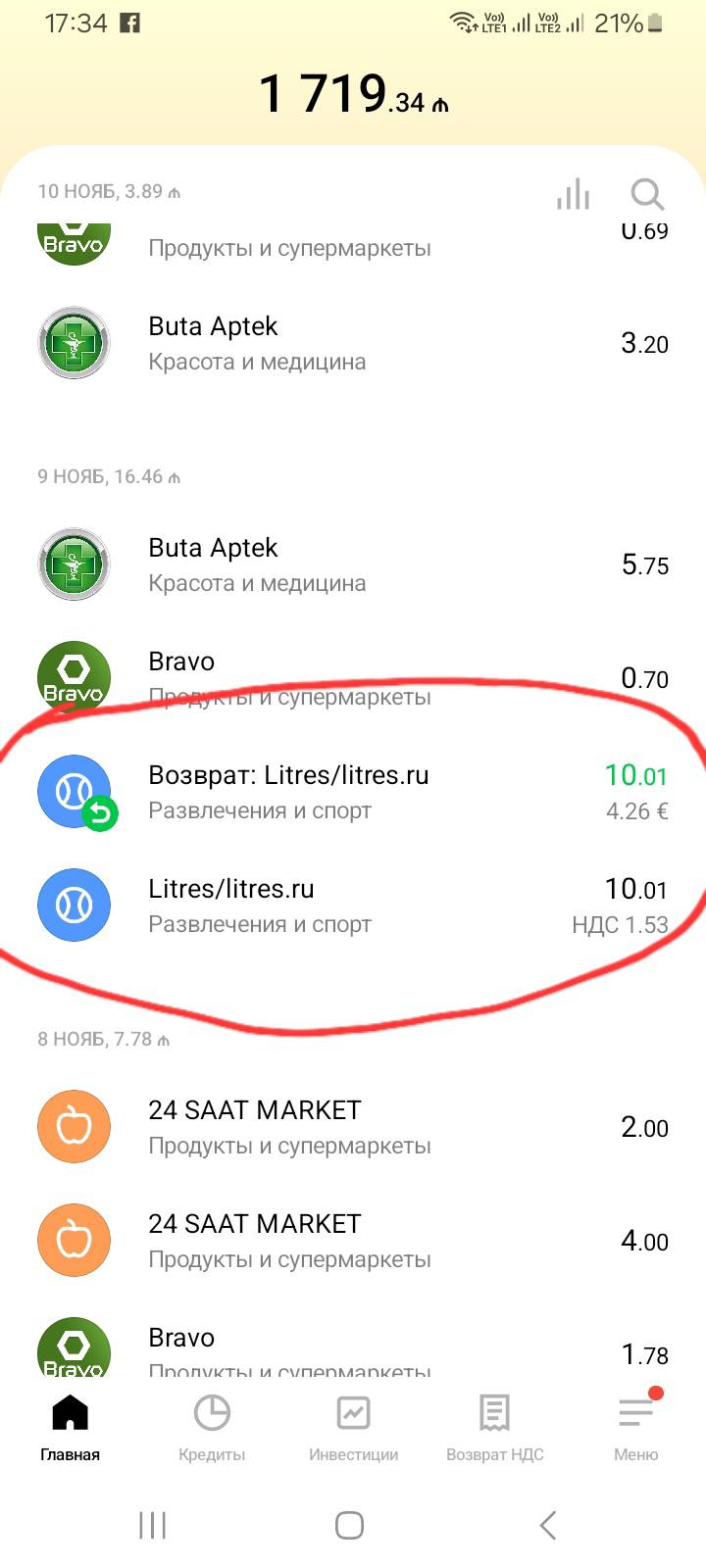Screen dimensions: 706x1568
Task: Open the Возврат: Litres/litres.ru refund
Action: pos(353,792)
